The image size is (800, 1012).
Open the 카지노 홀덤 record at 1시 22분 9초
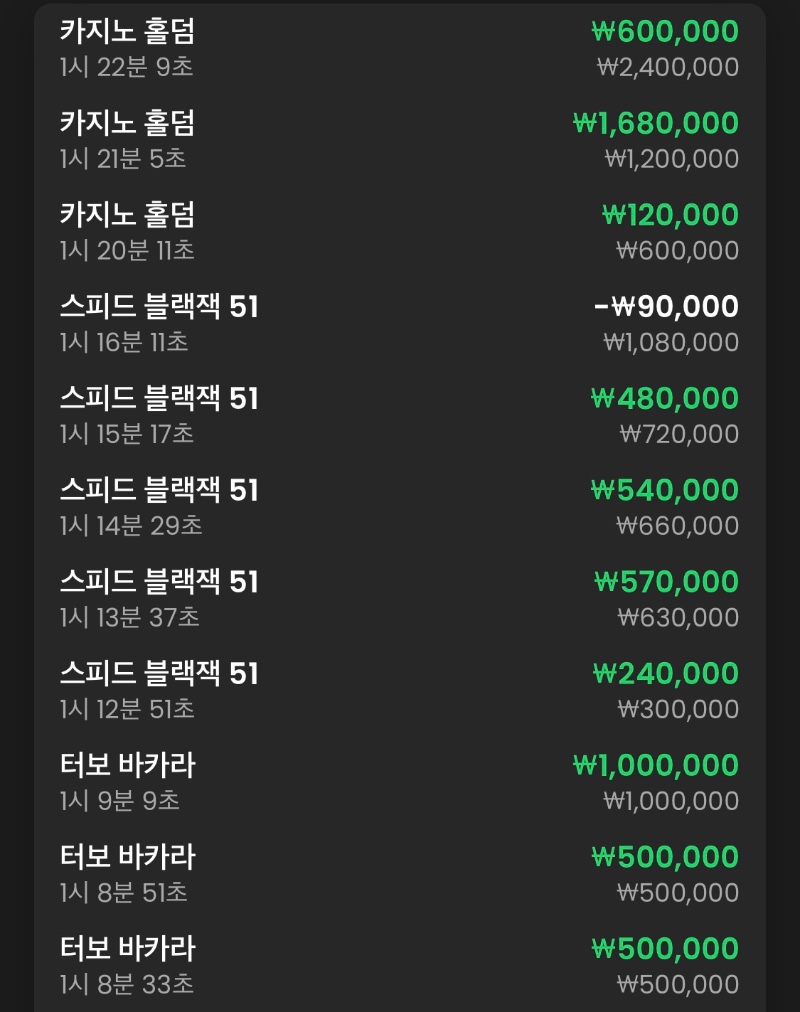pos(400,49)
